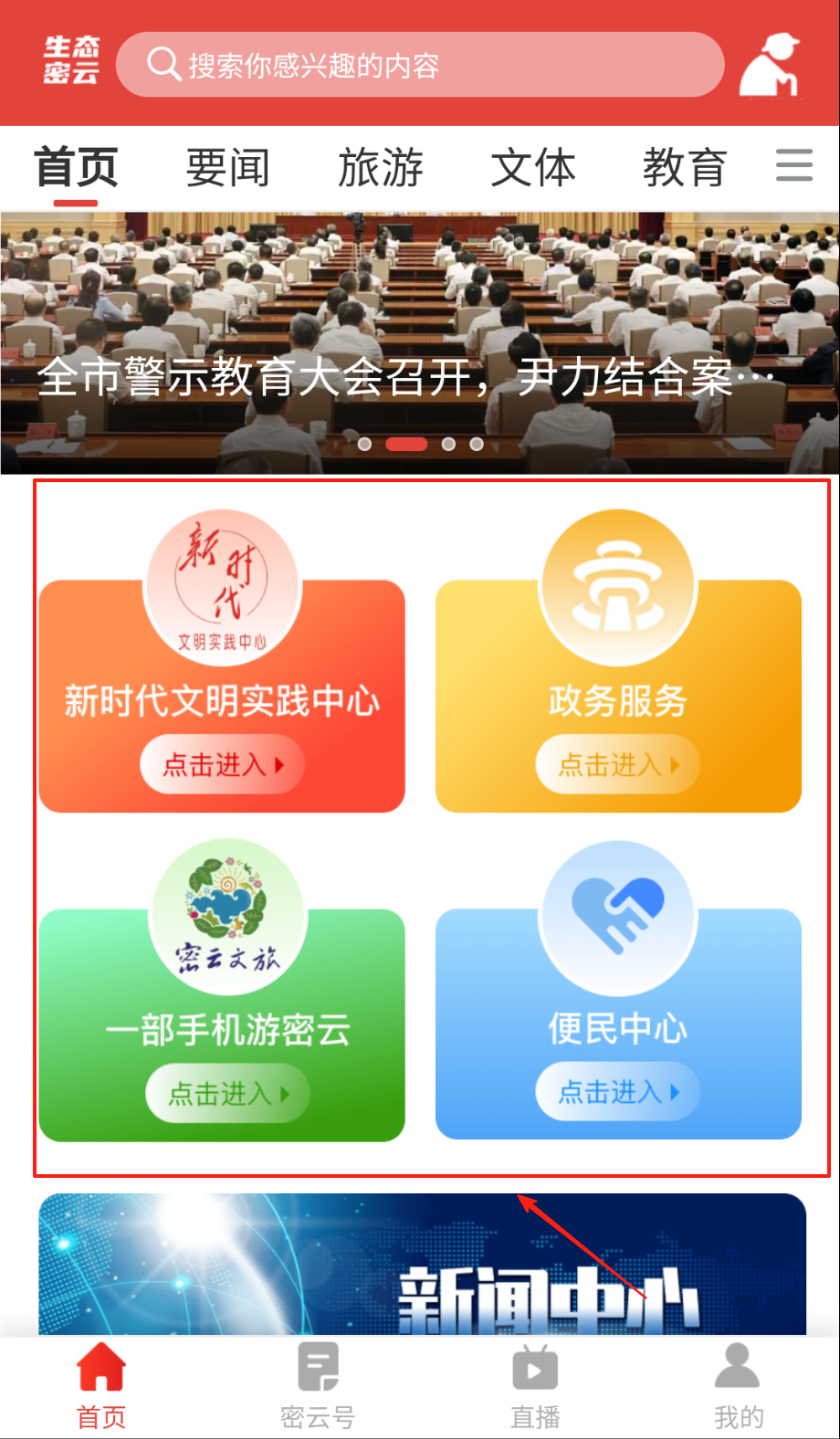Image resolution: width=840 pixels, height=1439 pixels.
Task: Open the elderly mode icon at top right
Action: (770, 64)
